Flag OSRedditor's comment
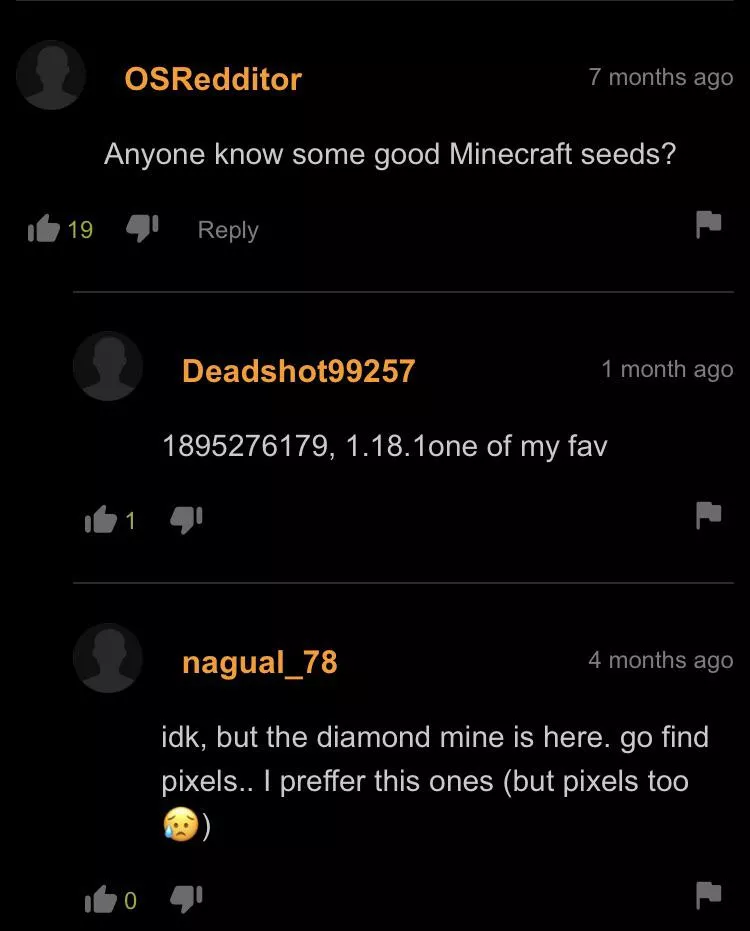Image resolution: width=750 pixels, height=931 pixels. [708, 224]
